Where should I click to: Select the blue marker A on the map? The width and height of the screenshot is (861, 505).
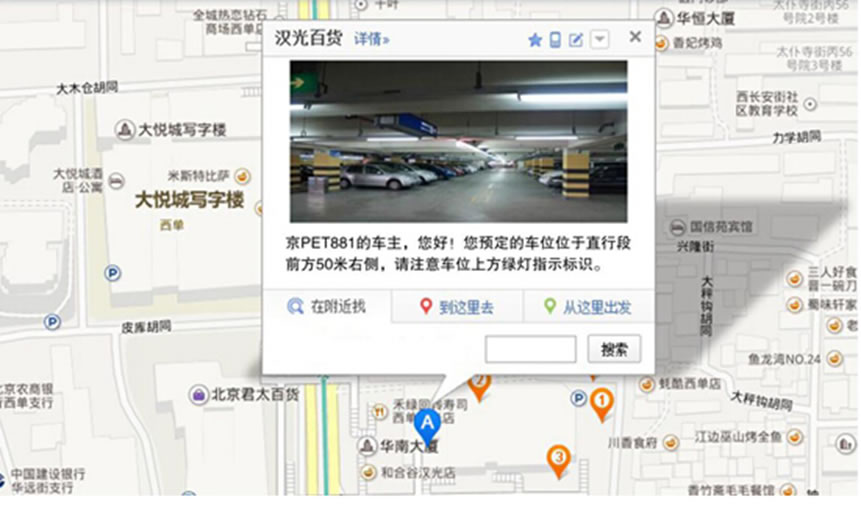(x=428, y=424)
